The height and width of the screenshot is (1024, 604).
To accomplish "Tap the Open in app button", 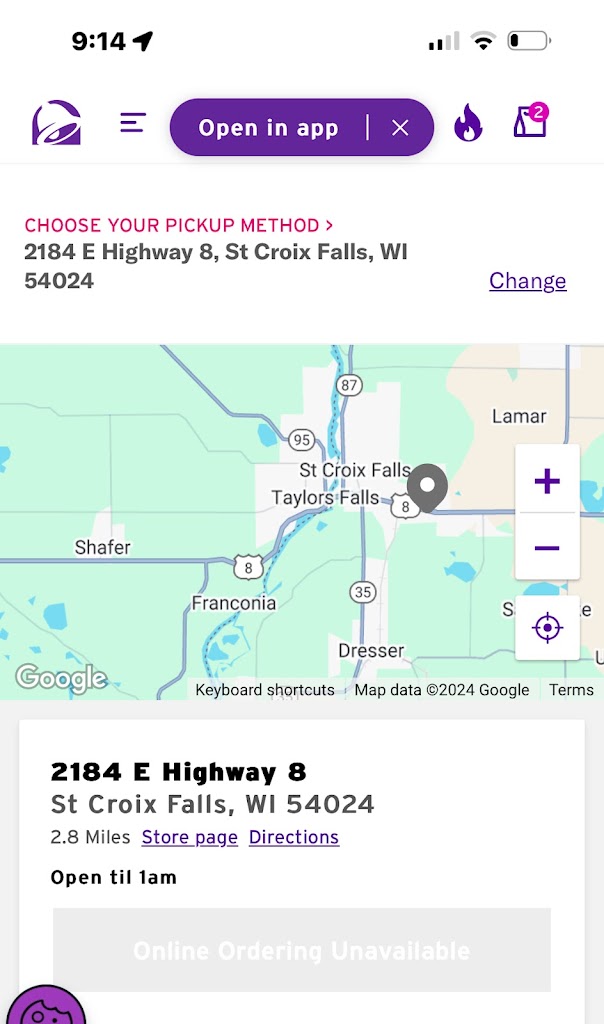I will [268, 128].
